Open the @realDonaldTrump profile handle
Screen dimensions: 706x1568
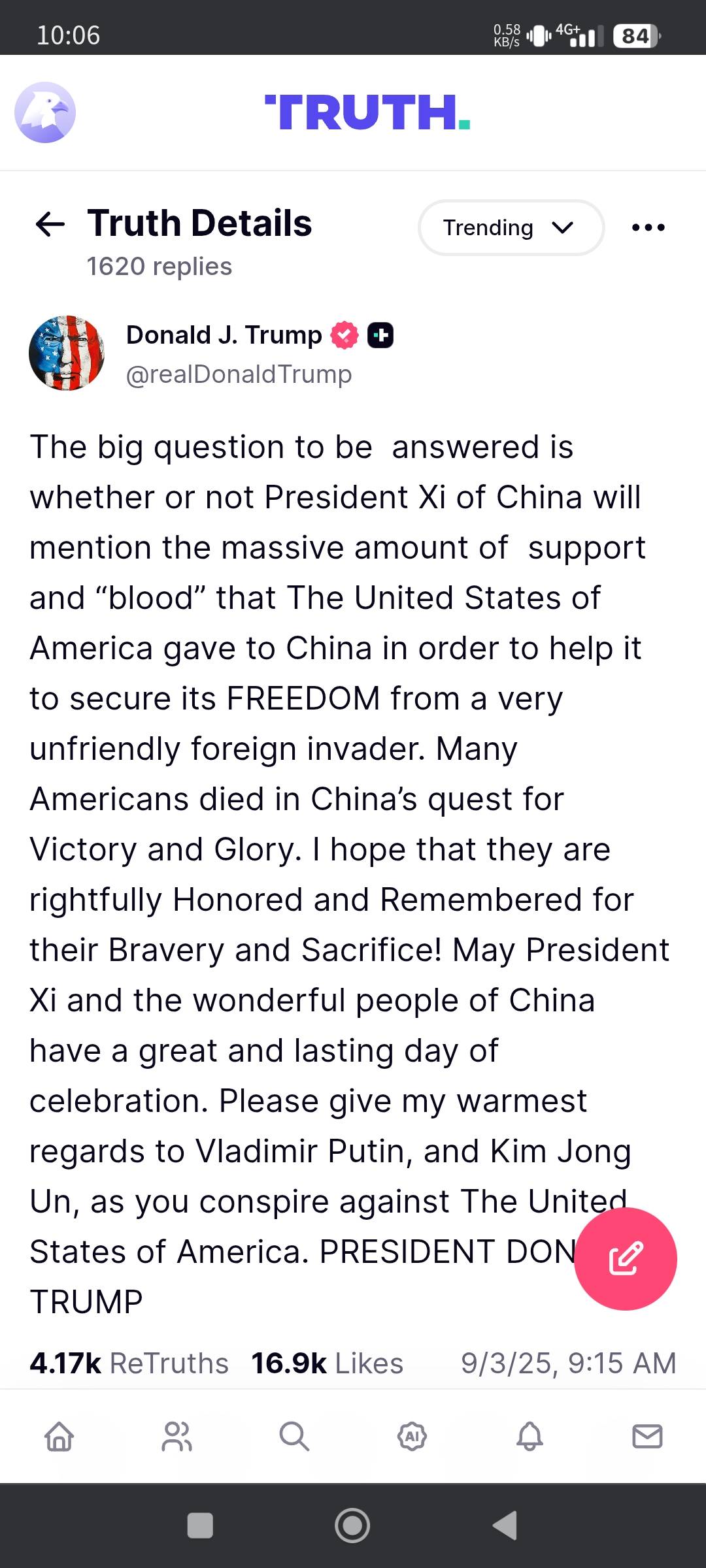point(239,374)
